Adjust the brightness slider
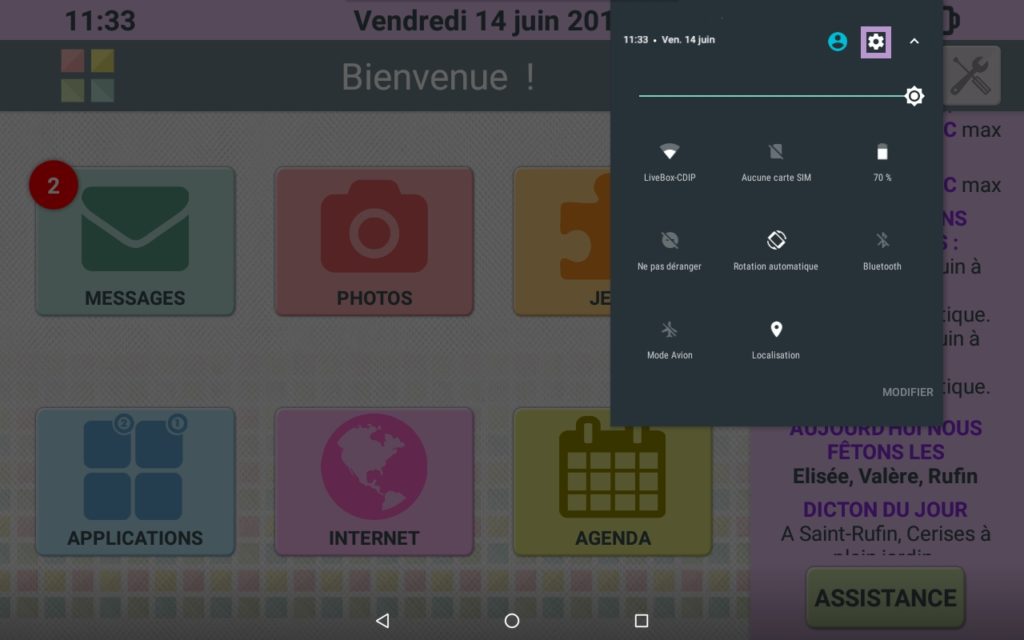 [x=913, y=96]
